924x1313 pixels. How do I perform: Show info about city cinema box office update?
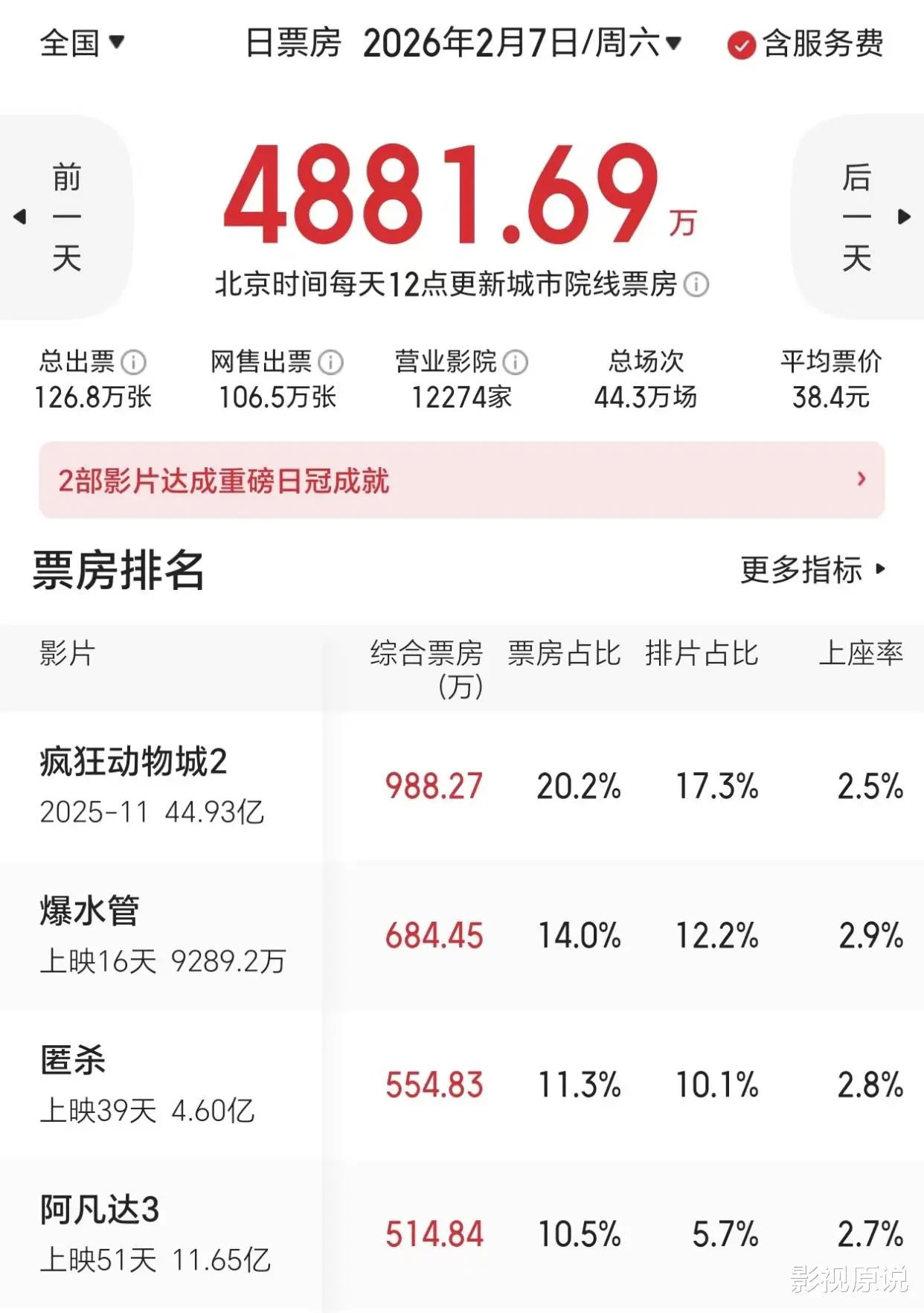[696, 284]
